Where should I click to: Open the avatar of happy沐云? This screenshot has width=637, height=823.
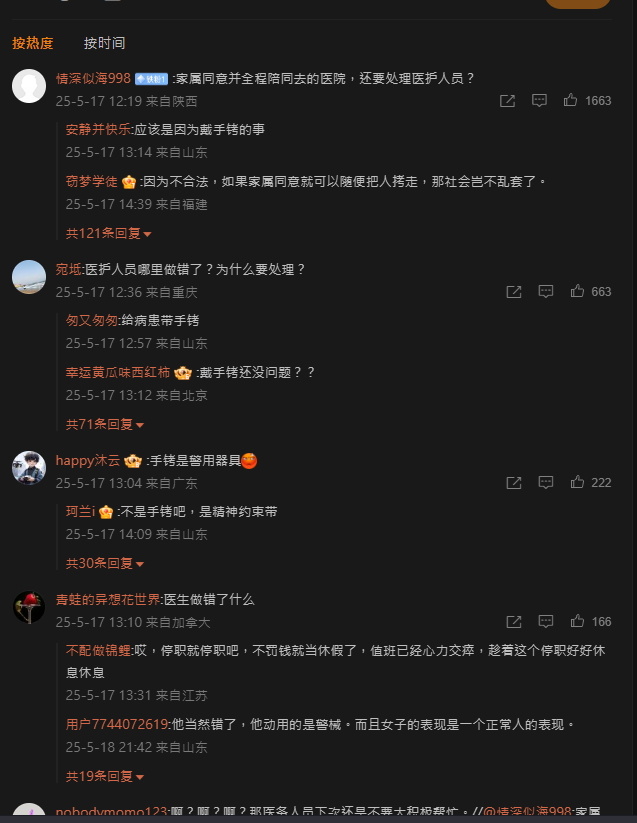(x=29, y=467)
